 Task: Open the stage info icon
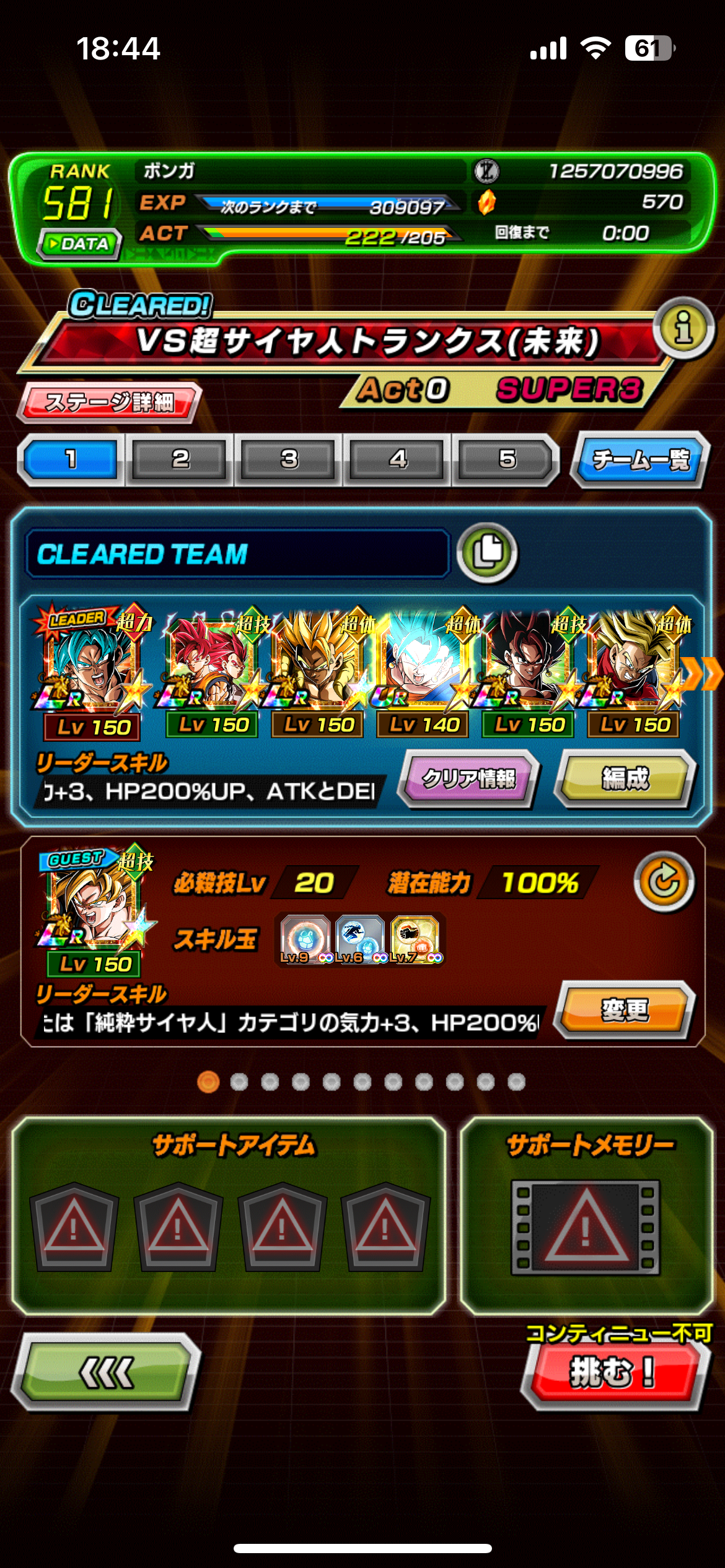pyautogui.click(x=683, y=328)
